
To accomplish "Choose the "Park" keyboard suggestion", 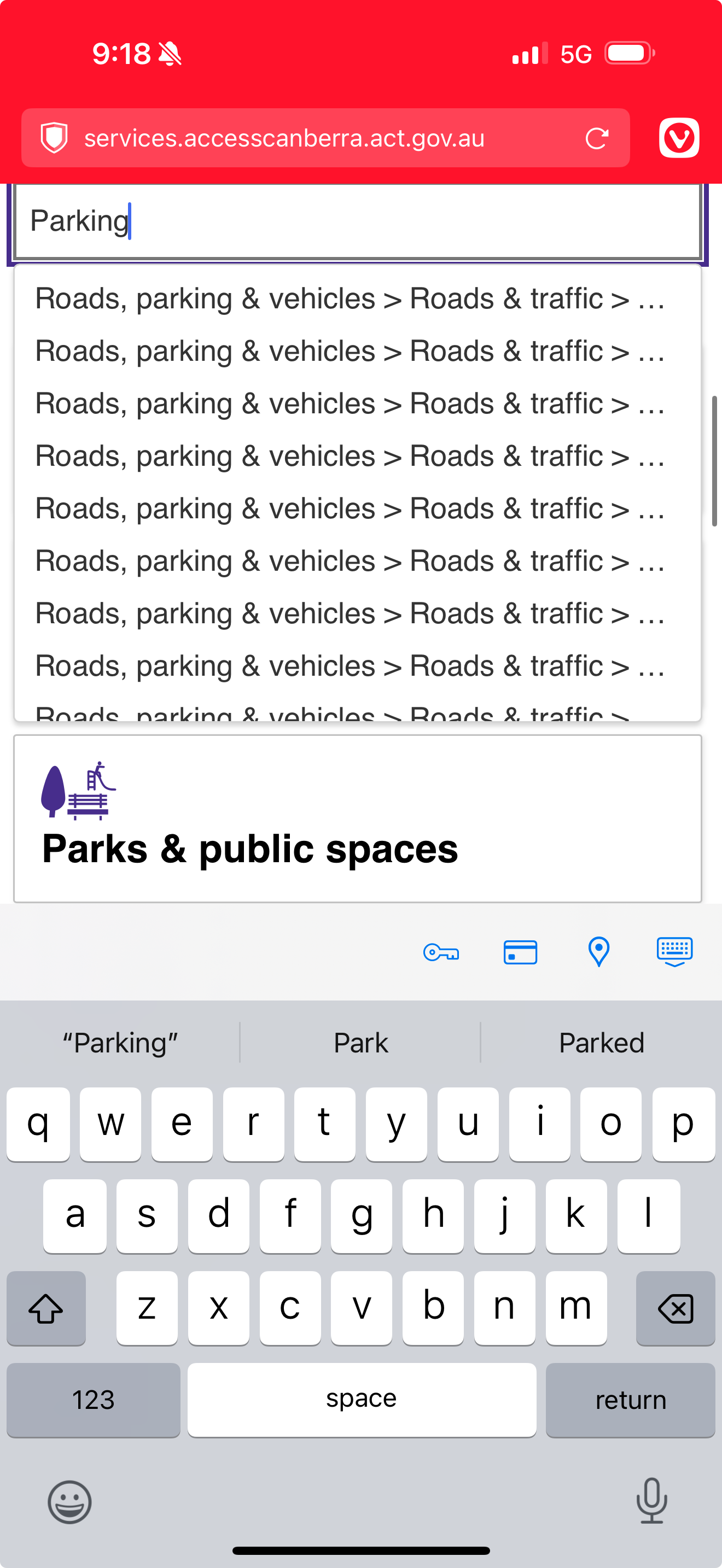I will (x=360, y=1043).
